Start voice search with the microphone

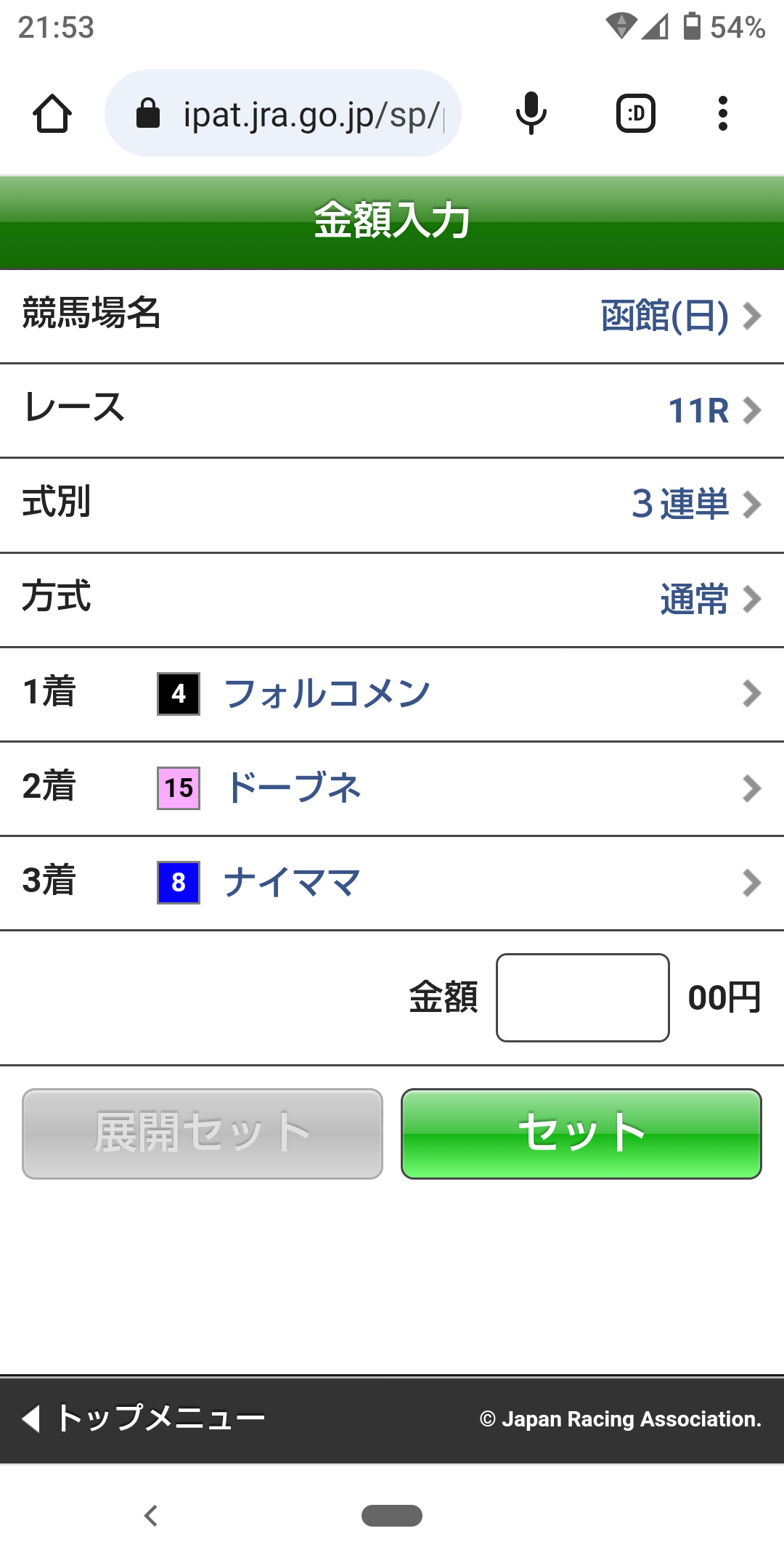tap(531, 114)
